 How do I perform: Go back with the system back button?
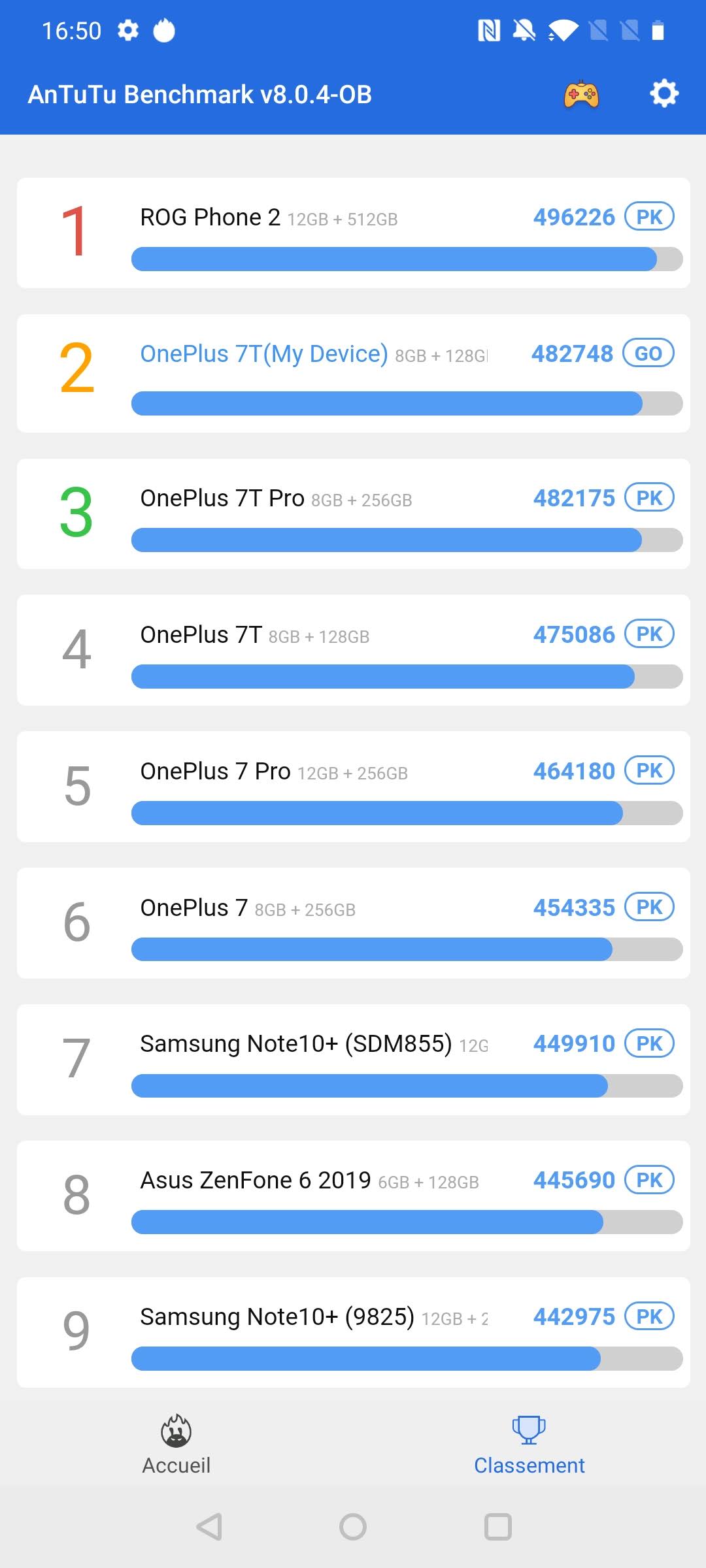click(210, 1527)
